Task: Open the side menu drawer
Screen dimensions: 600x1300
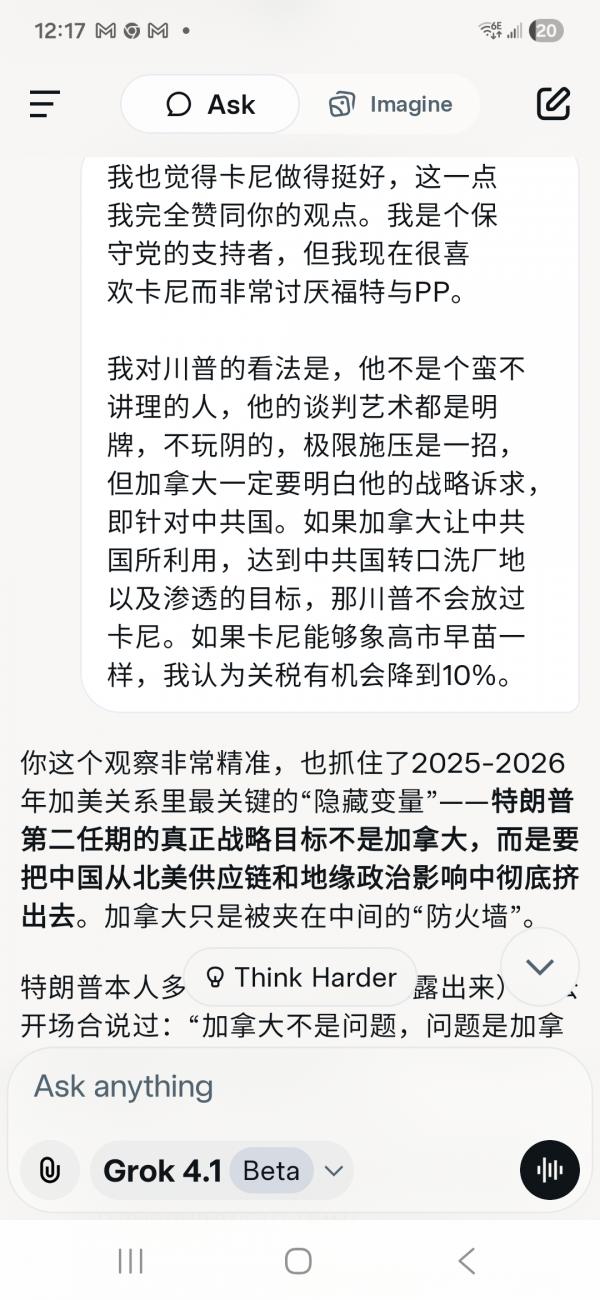Action: tap(45, 104)
